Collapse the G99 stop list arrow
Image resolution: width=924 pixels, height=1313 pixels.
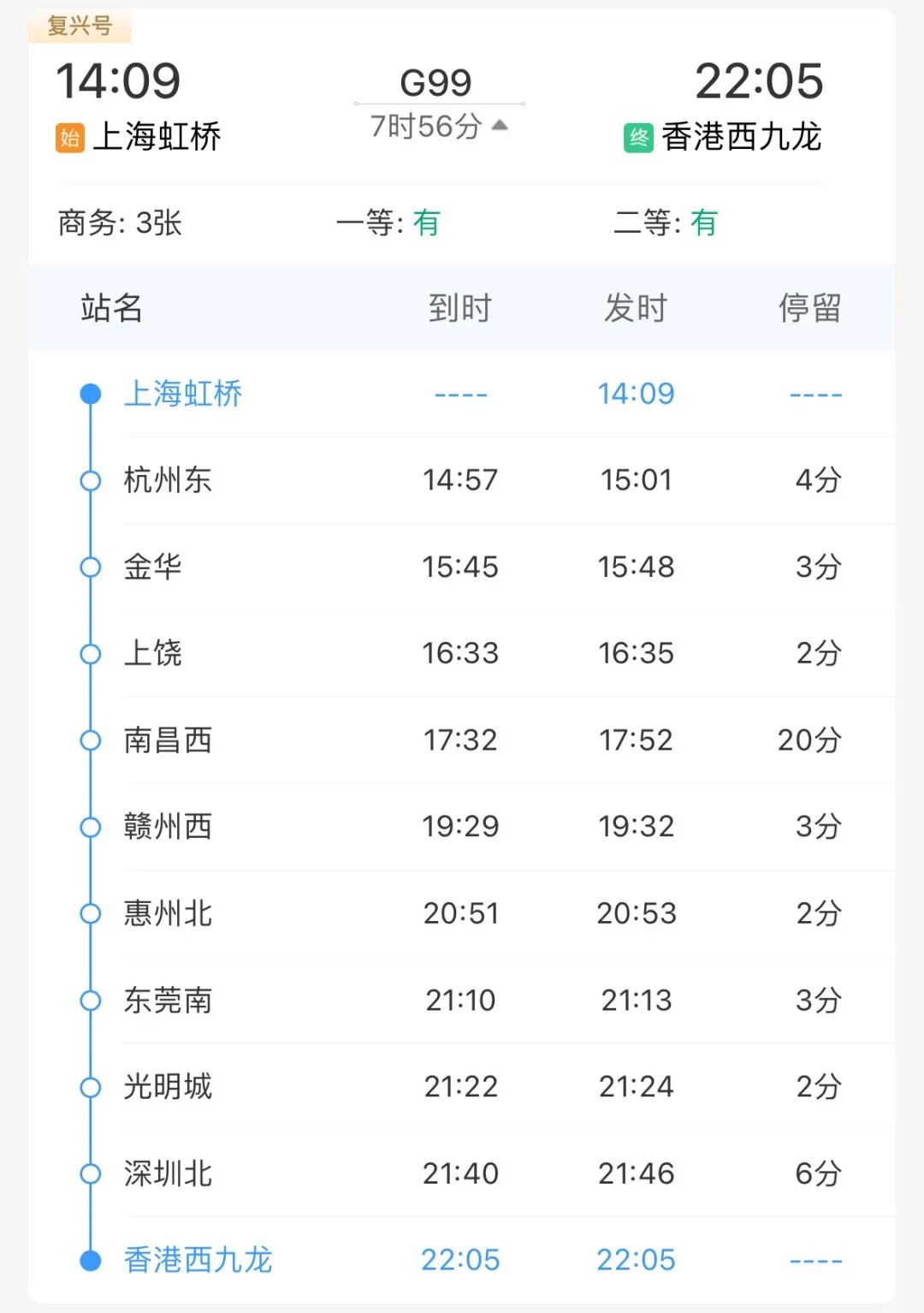500,126
